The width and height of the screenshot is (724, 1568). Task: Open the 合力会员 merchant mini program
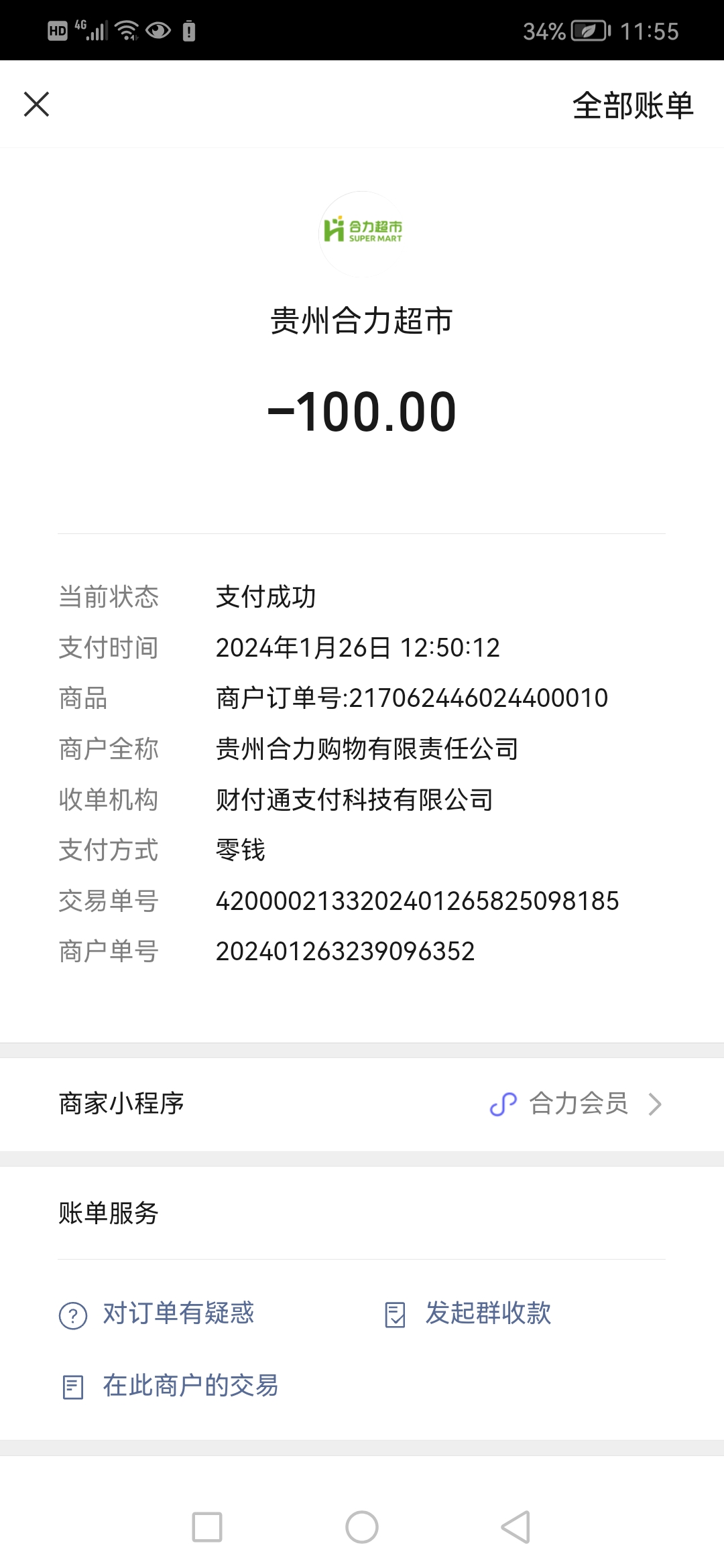click(x=578, y=1104)
